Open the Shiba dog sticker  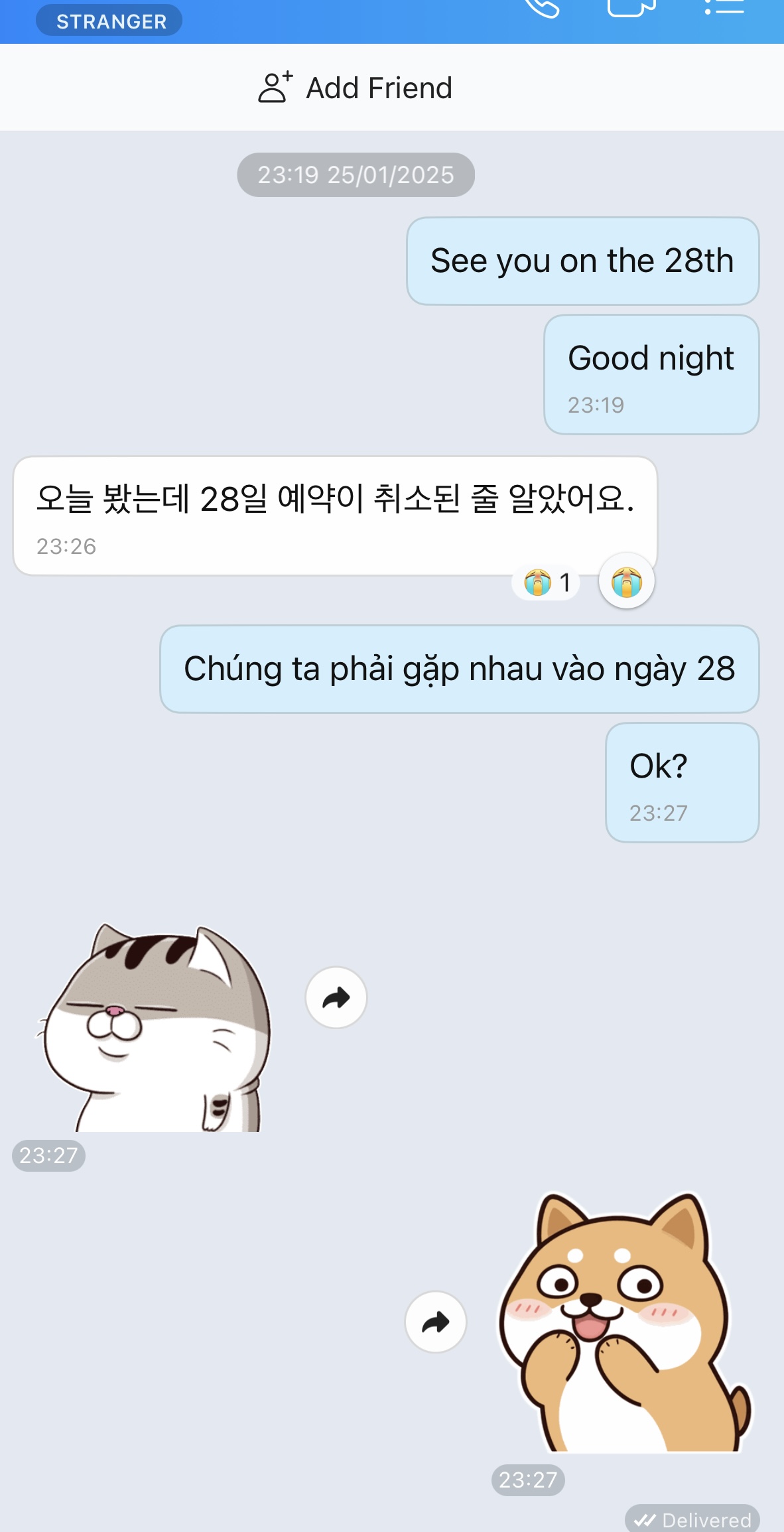[x=623, y=1320]
